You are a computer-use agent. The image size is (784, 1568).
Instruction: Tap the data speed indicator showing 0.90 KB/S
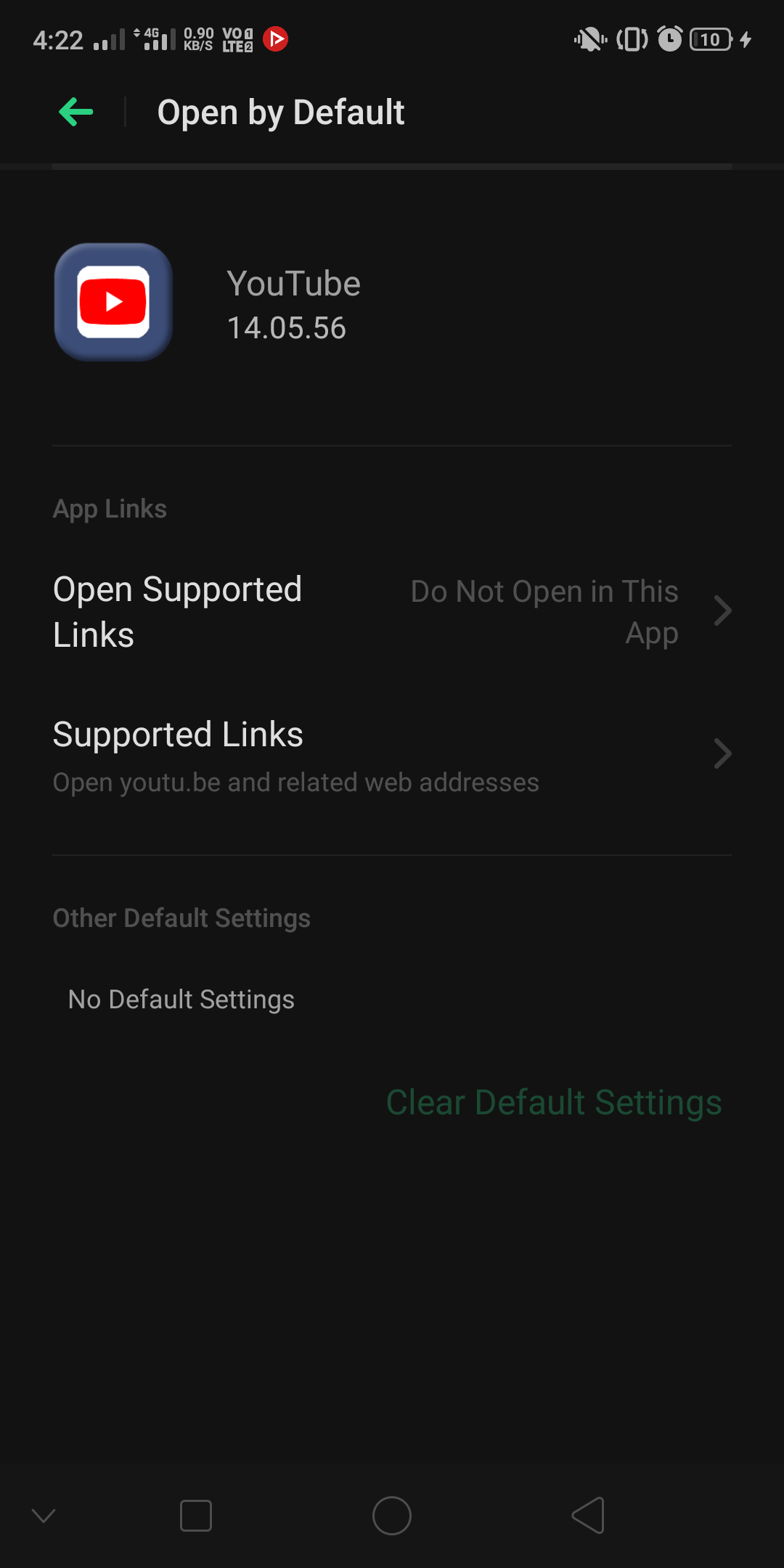click(x=197, y=39)
